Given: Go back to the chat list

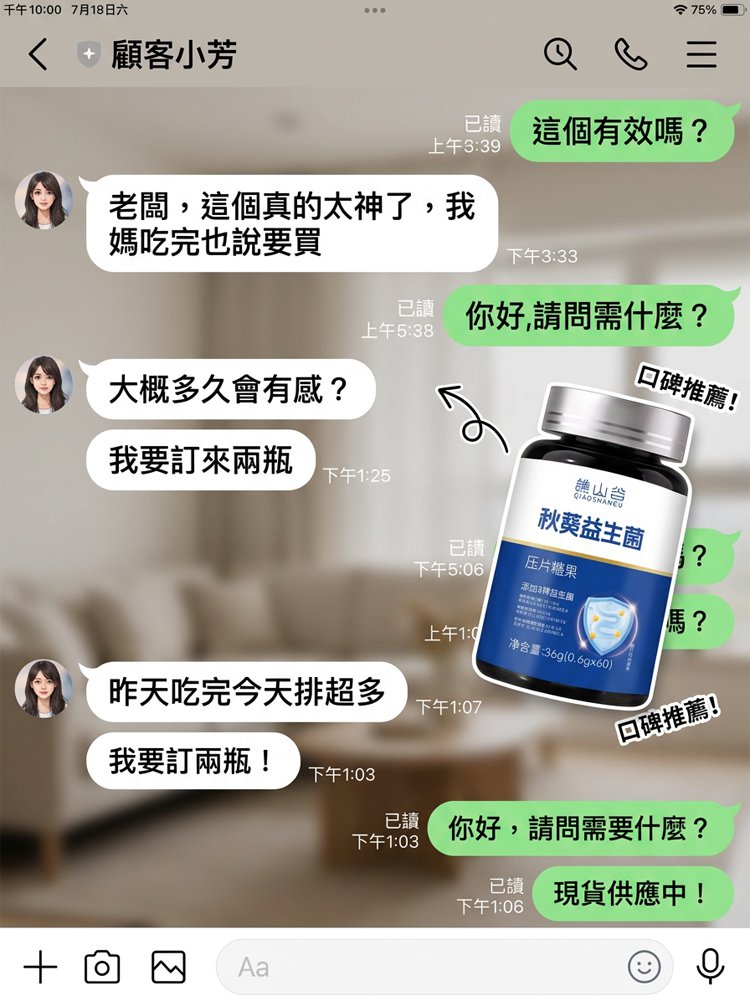Looking at the screenshot, I should 38,55.
